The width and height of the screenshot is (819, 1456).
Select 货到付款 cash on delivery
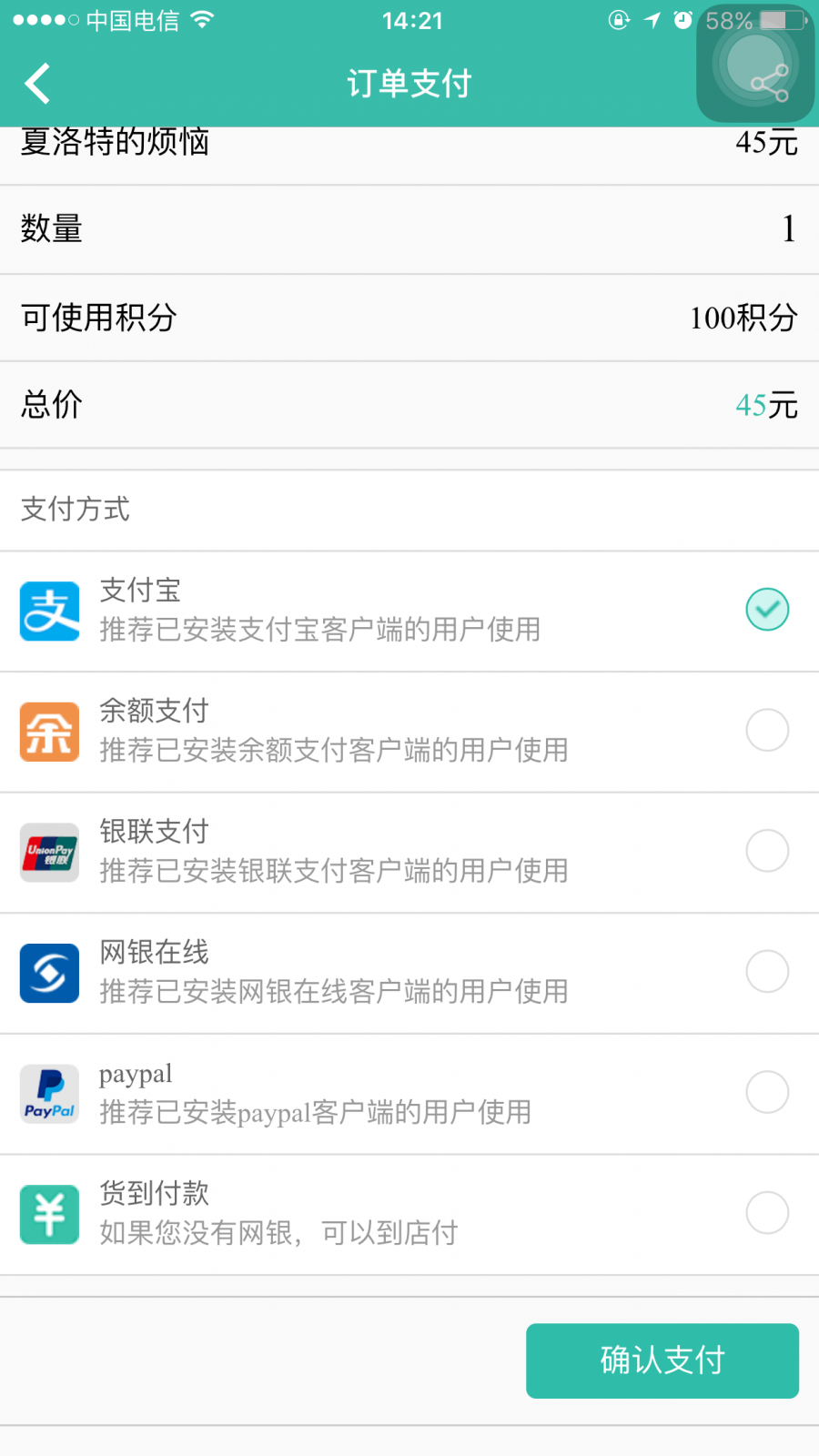(409, 1215)
